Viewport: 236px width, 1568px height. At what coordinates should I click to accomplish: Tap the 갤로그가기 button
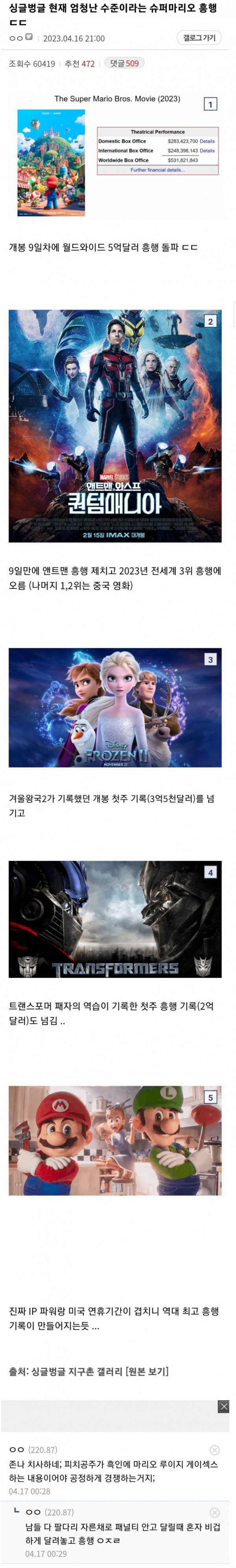[199, 38]
